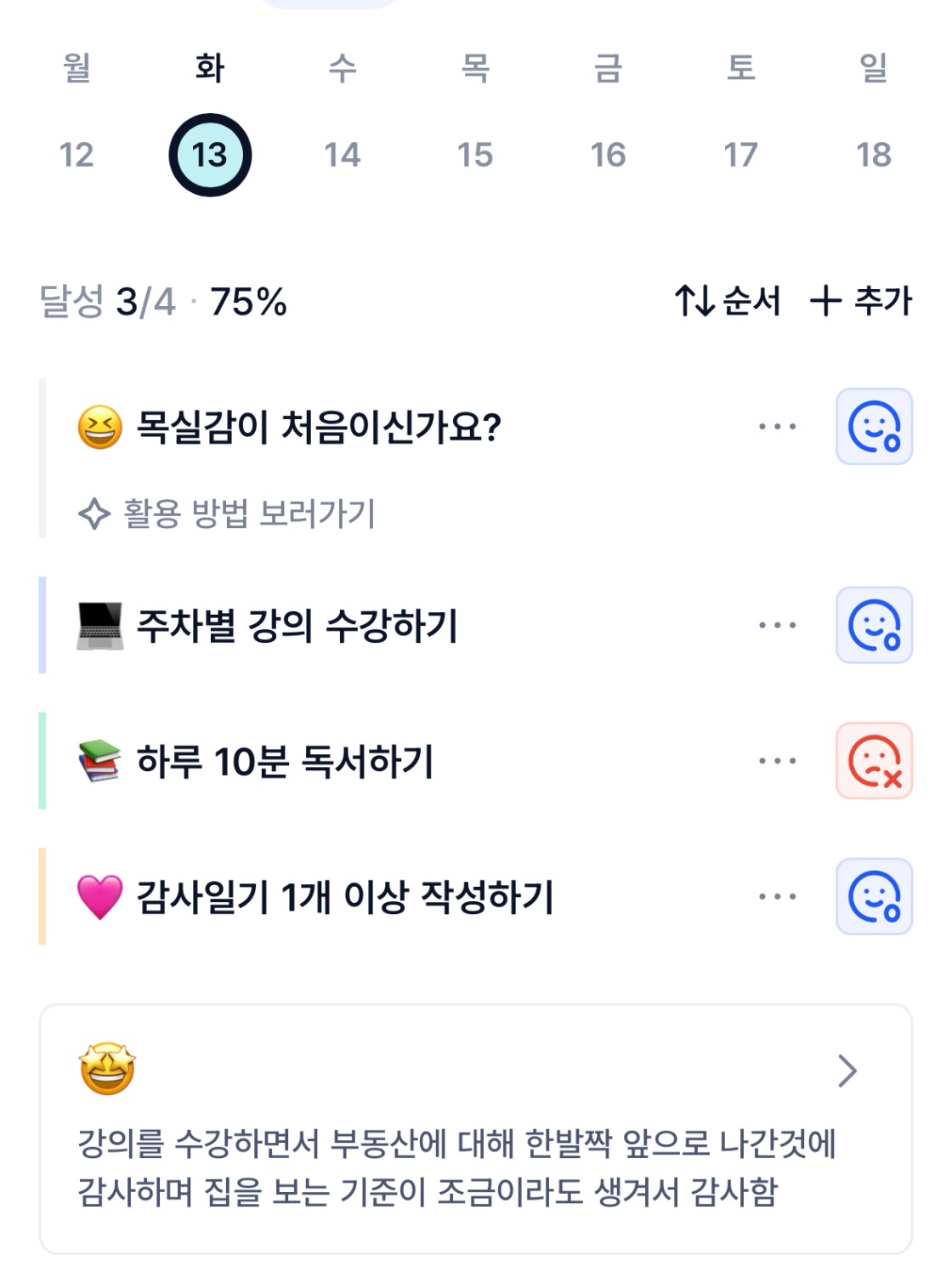
Task: Toggle the status face for 목실감이 처음이신가요?
Action: 874,427
